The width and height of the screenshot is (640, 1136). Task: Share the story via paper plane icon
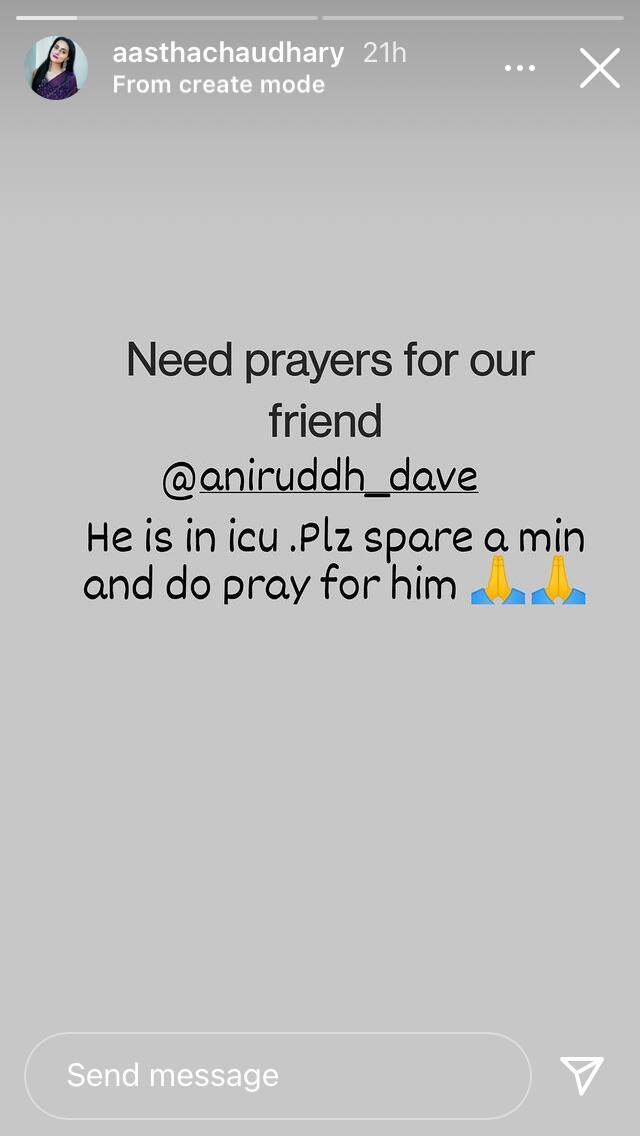pos(582,1075)
